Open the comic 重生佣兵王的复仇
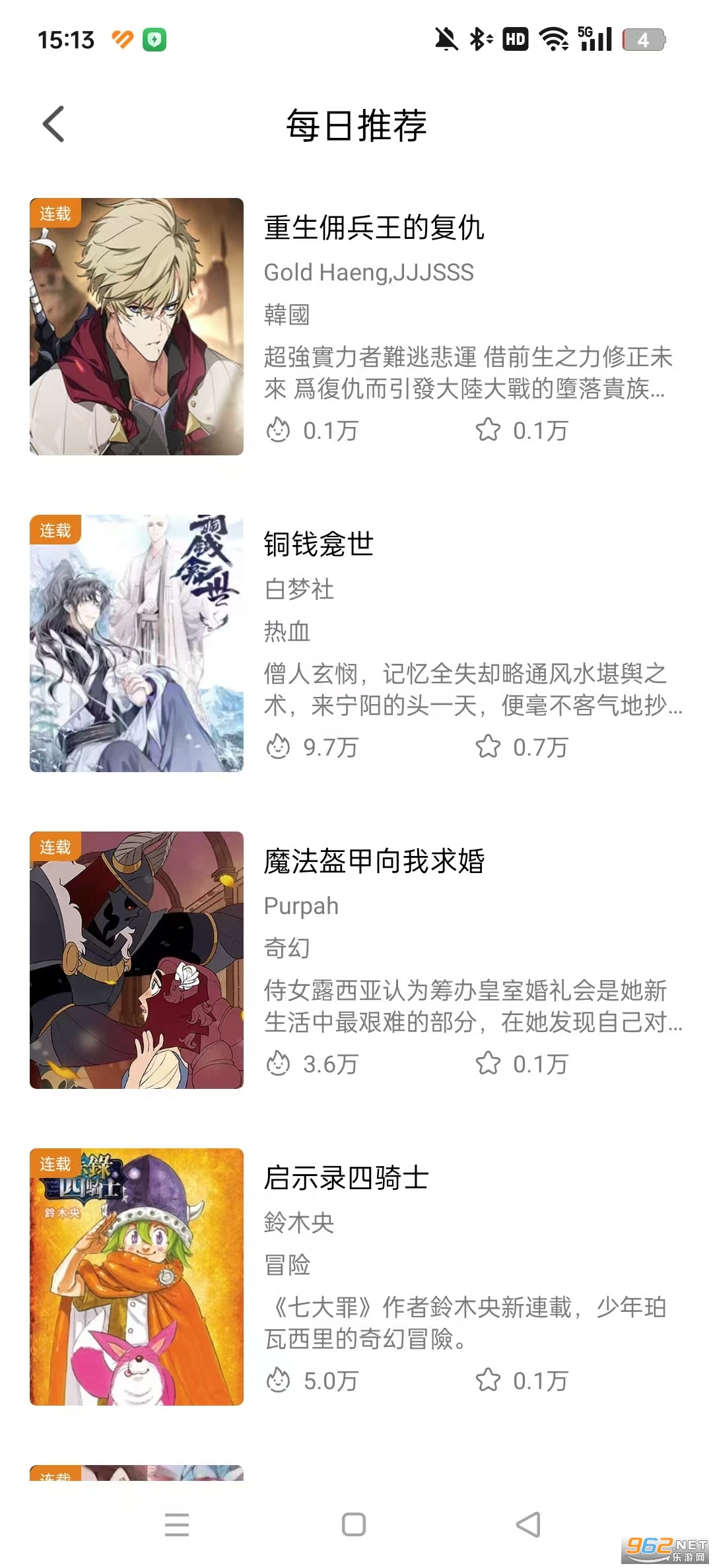Screen dimensions: 713x1568 (x=374, y=228)
